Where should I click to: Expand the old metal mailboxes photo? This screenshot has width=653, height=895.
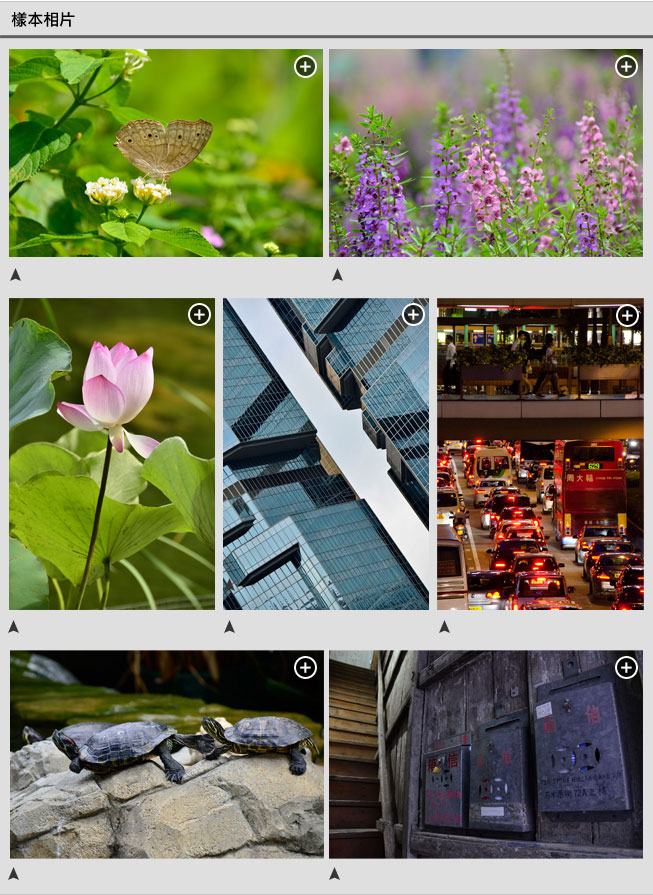point(626,668)
